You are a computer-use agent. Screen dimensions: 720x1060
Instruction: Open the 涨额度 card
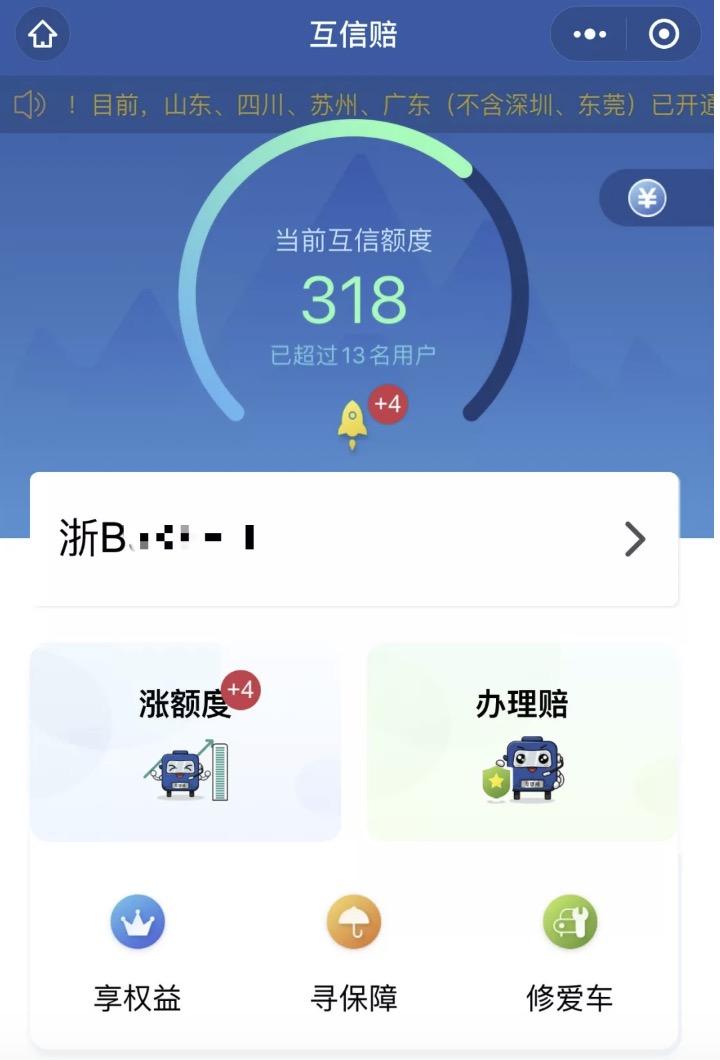[185, 742]
